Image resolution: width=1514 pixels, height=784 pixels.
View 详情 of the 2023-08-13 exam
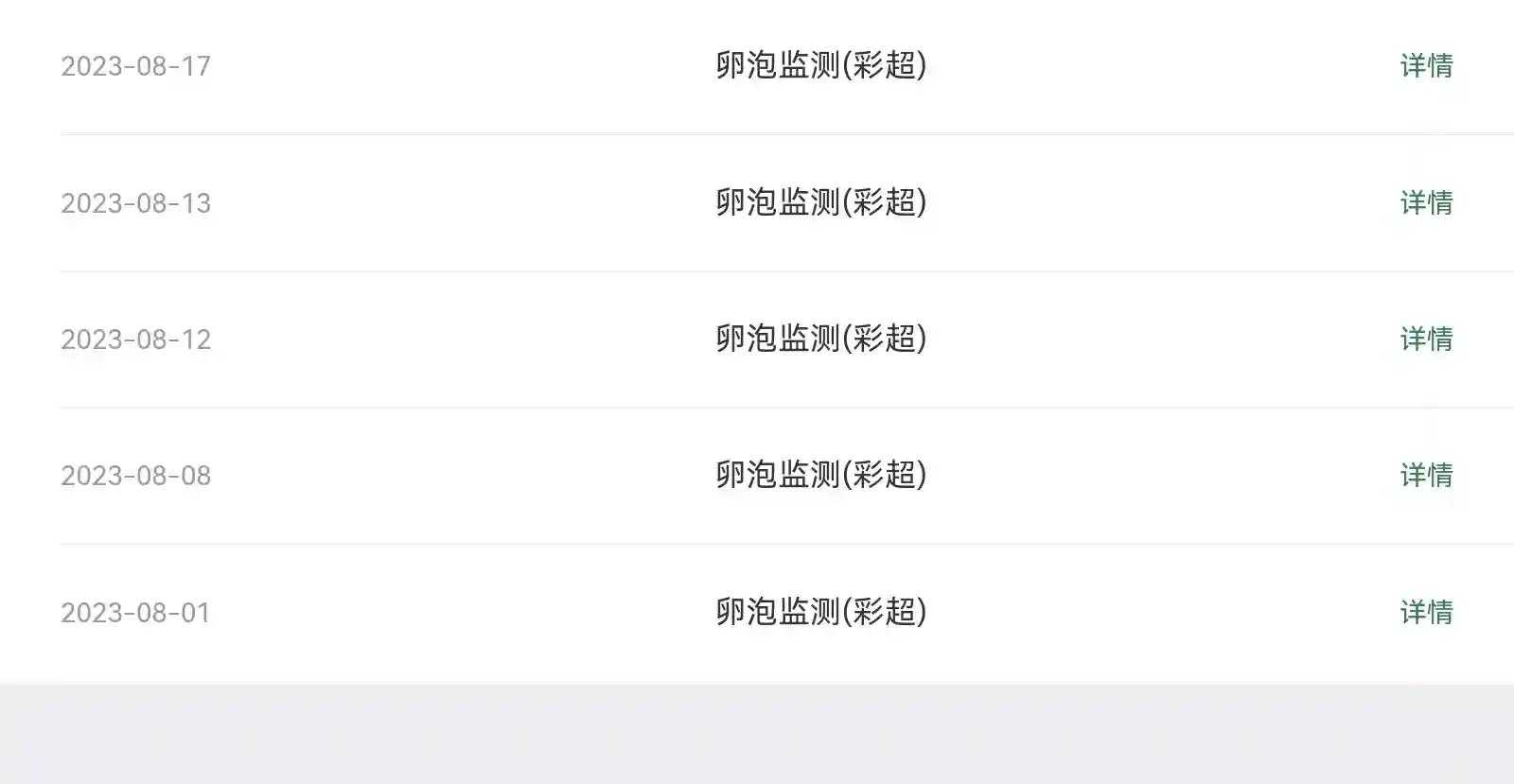1426,202
